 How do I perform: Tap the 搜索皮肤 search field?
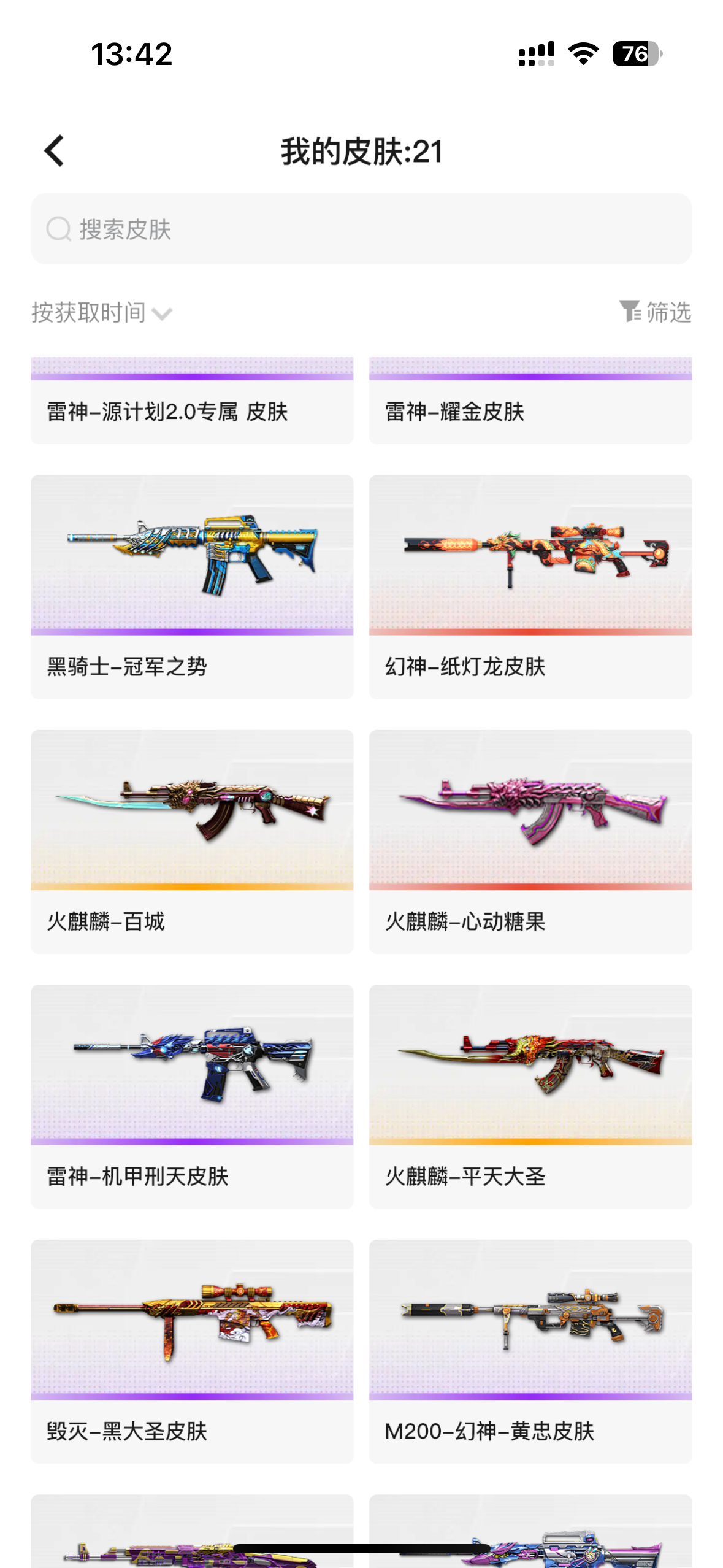pos(361,229)
